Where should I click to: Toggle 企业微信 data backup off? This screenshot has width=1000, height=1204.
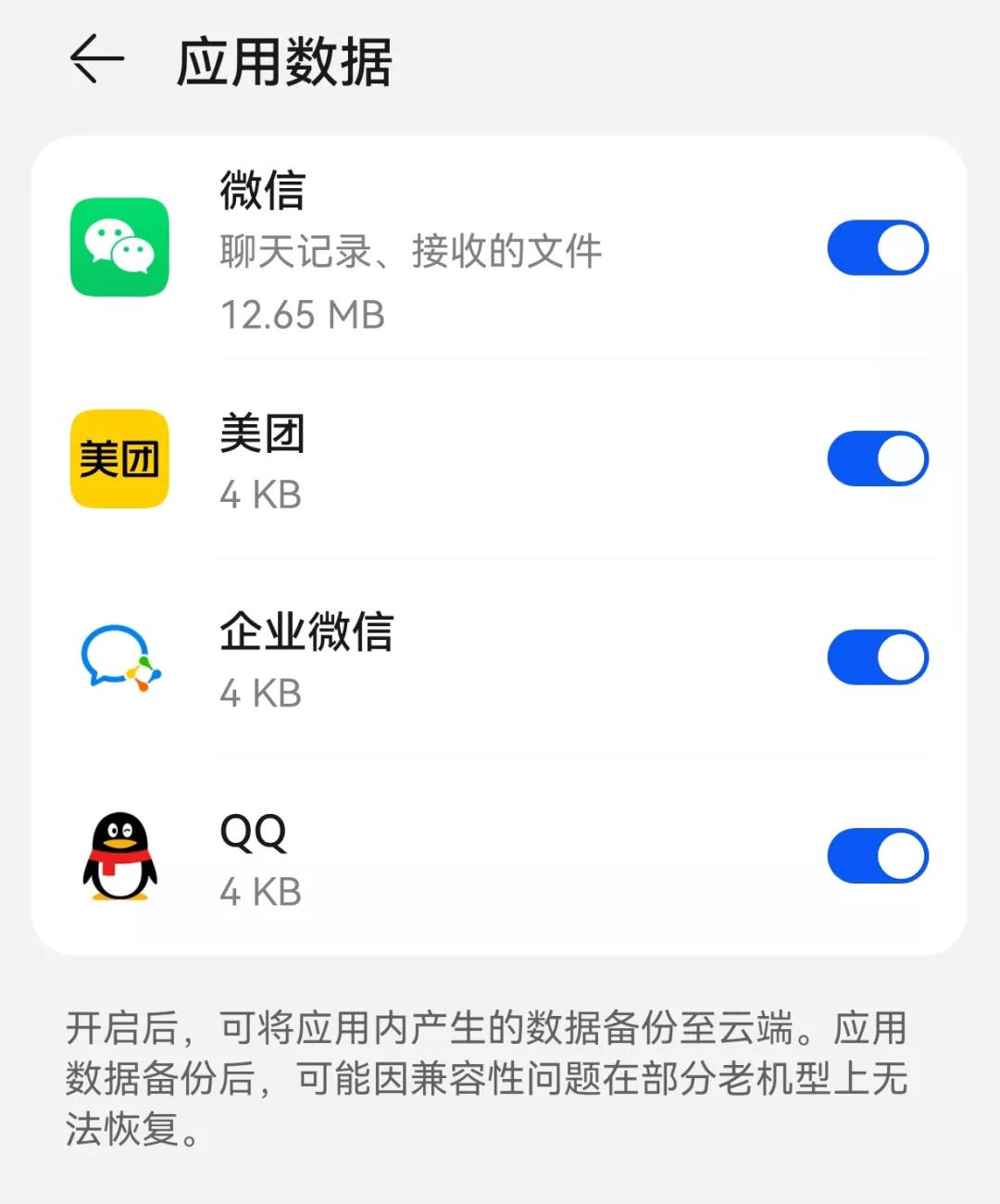tap(876, 657)
